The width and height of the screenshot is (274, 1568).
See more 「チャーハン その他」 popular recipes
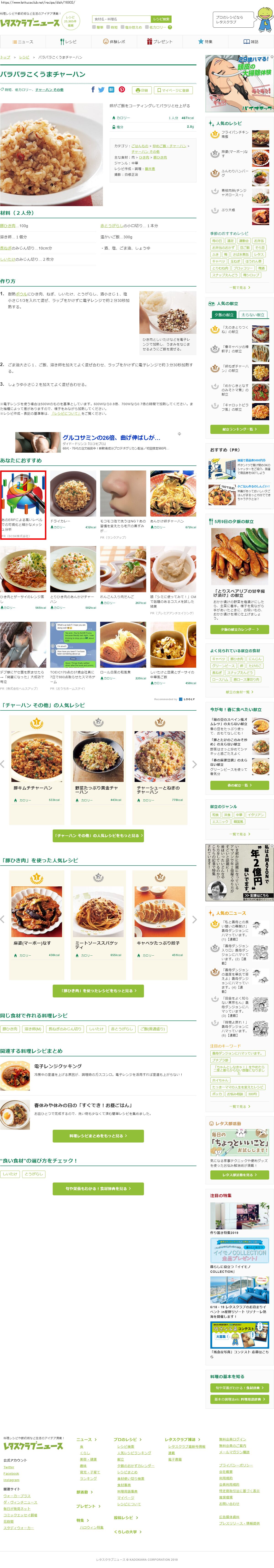(x=98, y=835)
